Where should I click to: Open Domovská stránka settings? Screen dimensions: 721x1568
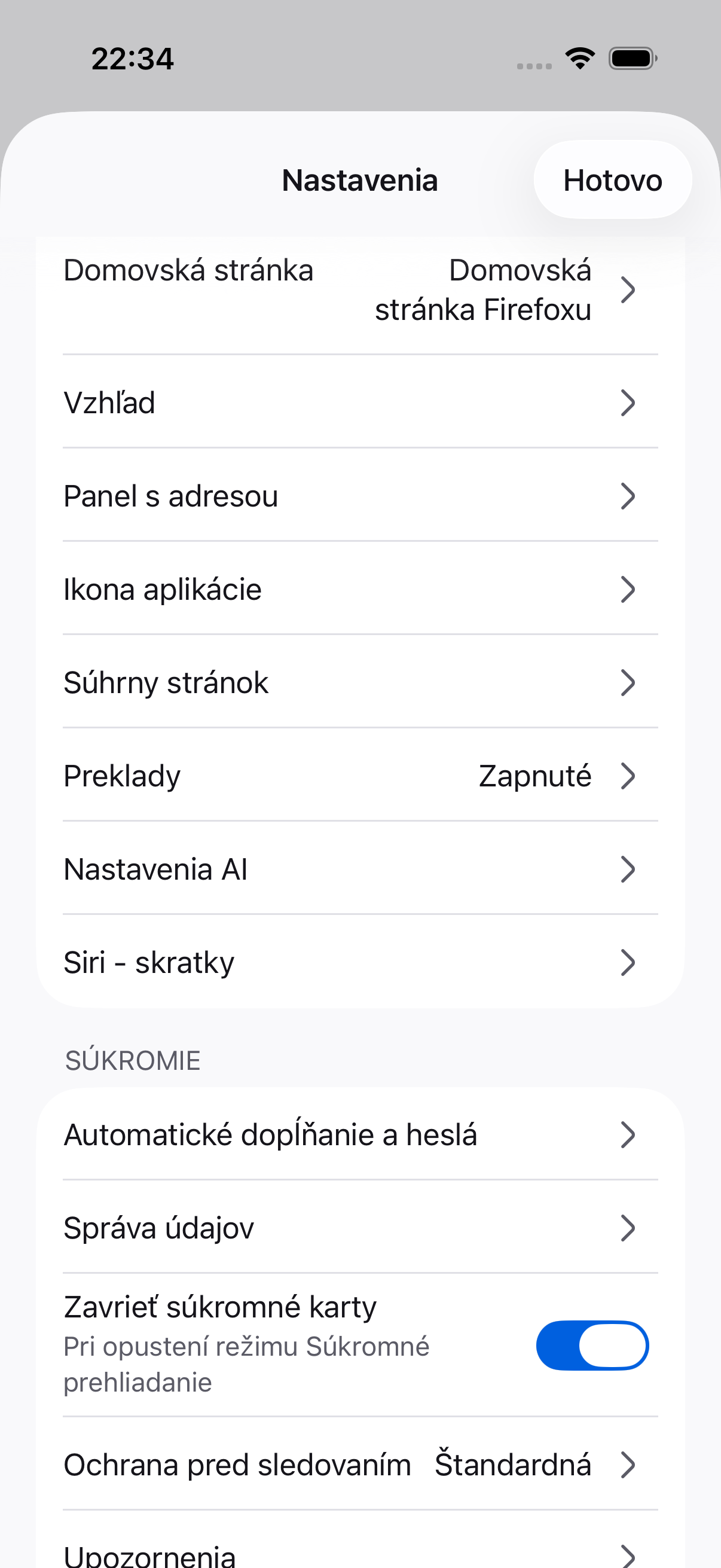[360, 289]
